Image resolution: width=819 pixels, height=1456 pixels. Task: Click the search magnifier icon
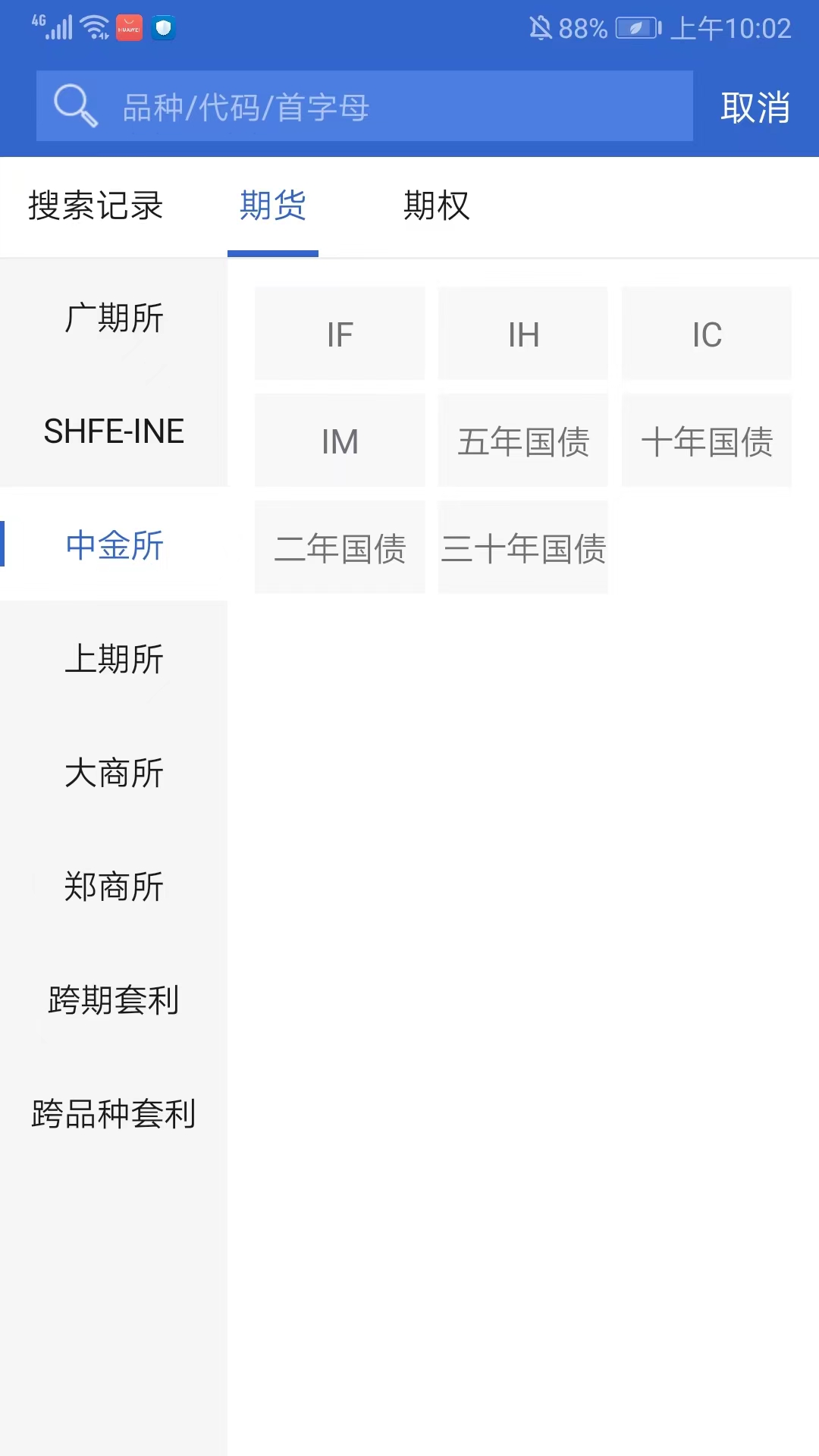click(x=74, y=106)
